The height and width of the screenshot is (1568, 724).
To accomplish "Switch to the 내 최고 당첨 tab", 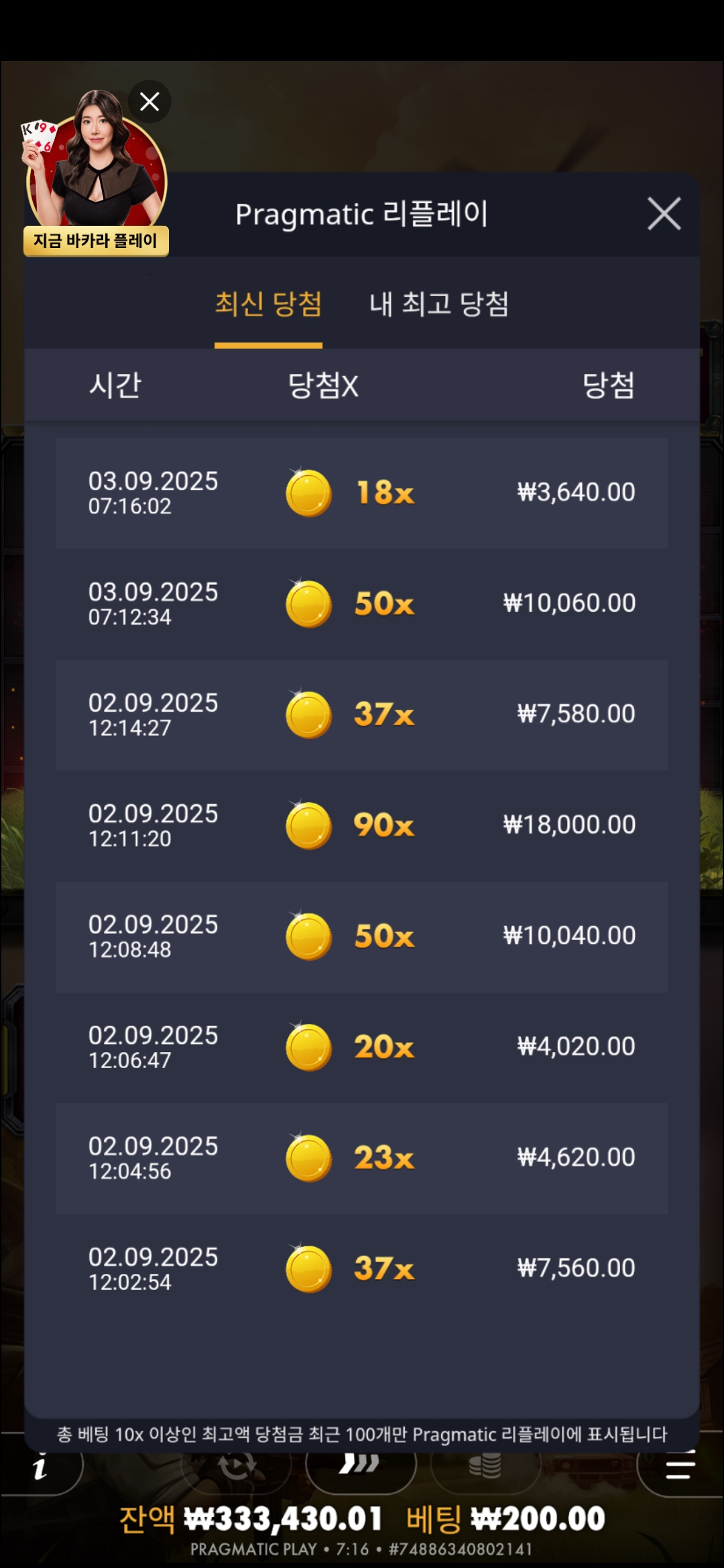I will tap(439, 304).
